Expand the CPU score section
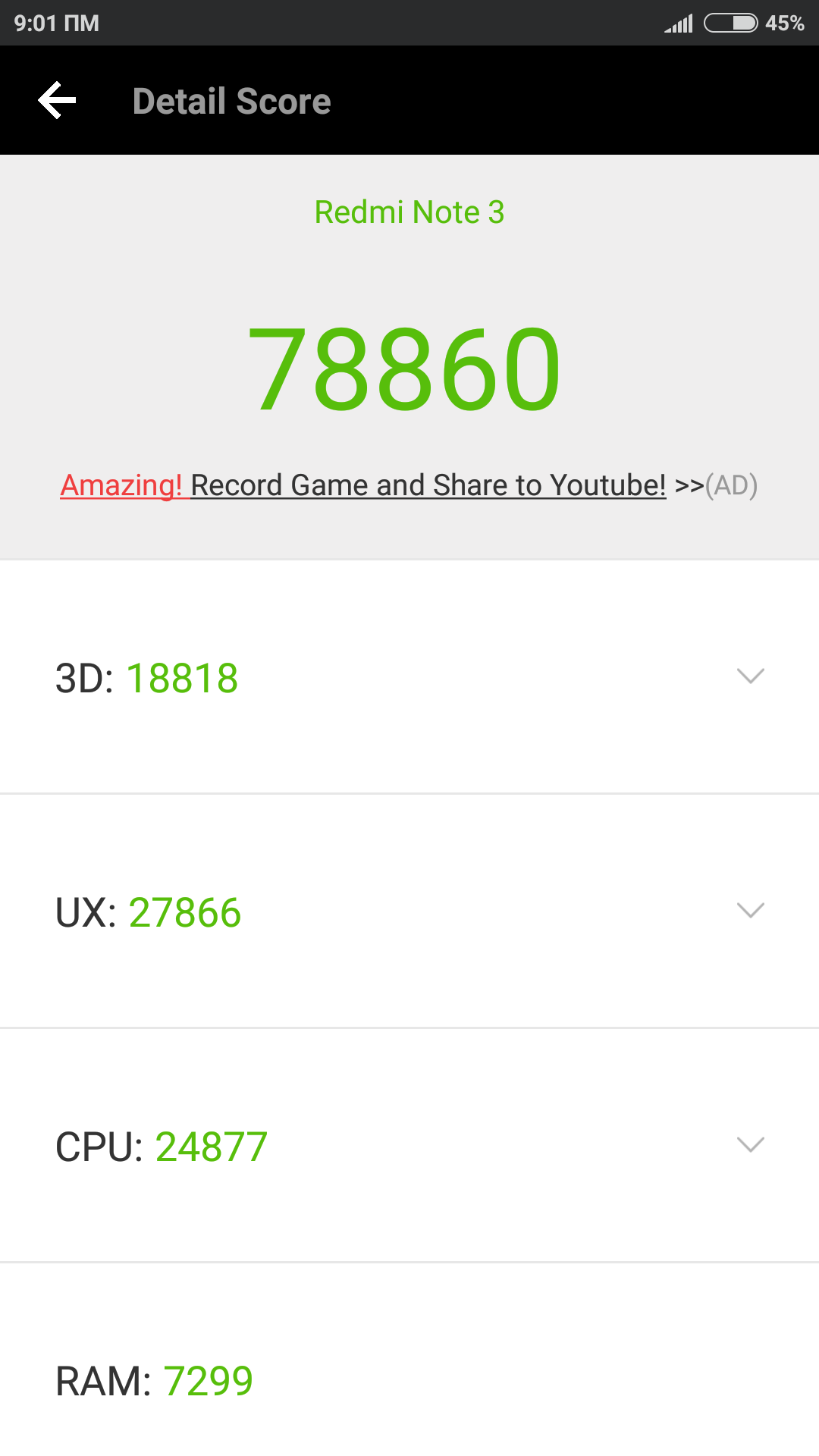Image resolution: width=819 pixels, height=1456 pixels. point(750,1145)
